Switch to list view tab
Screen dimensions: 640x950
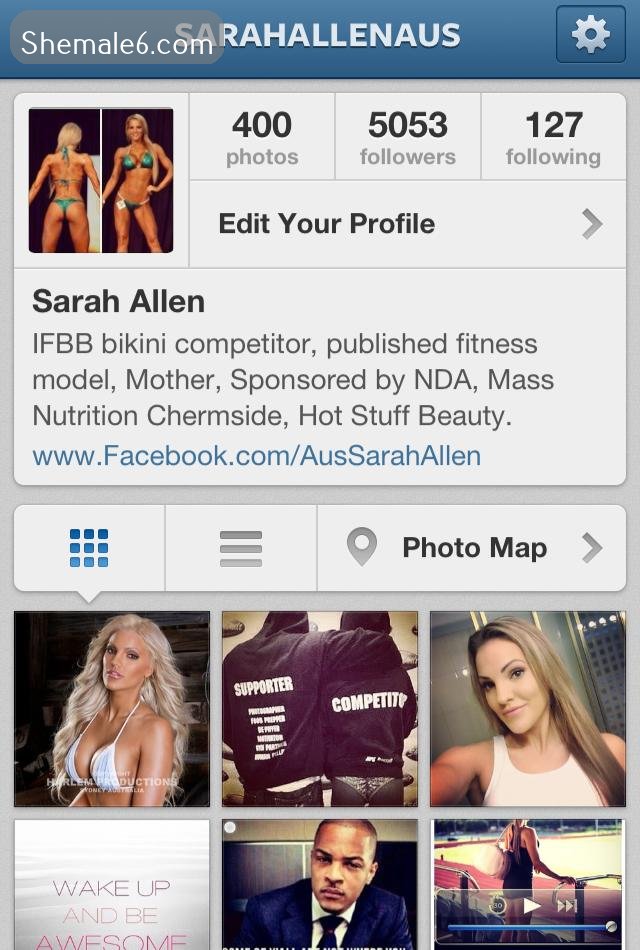240,548
